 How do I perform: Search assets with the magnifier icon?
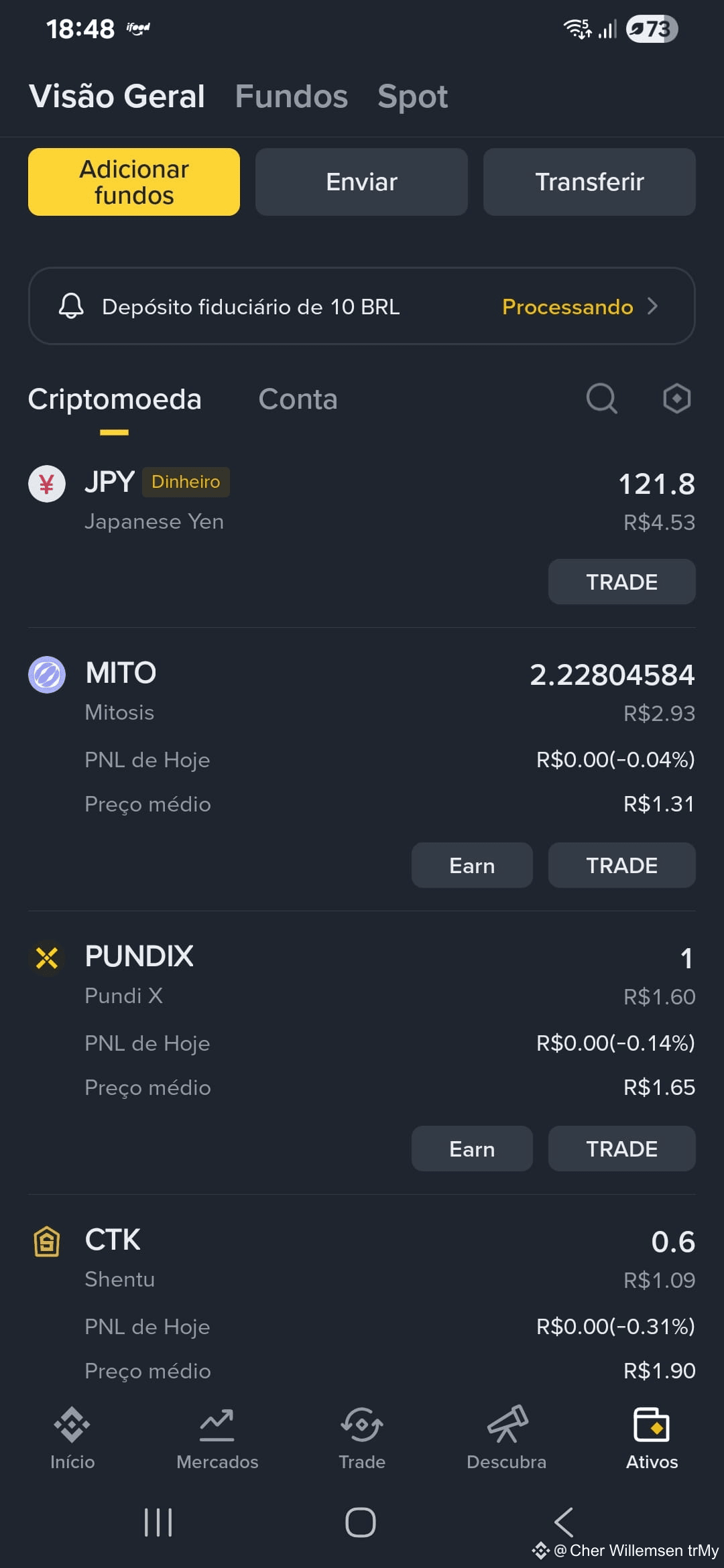[x=601, y=399]
